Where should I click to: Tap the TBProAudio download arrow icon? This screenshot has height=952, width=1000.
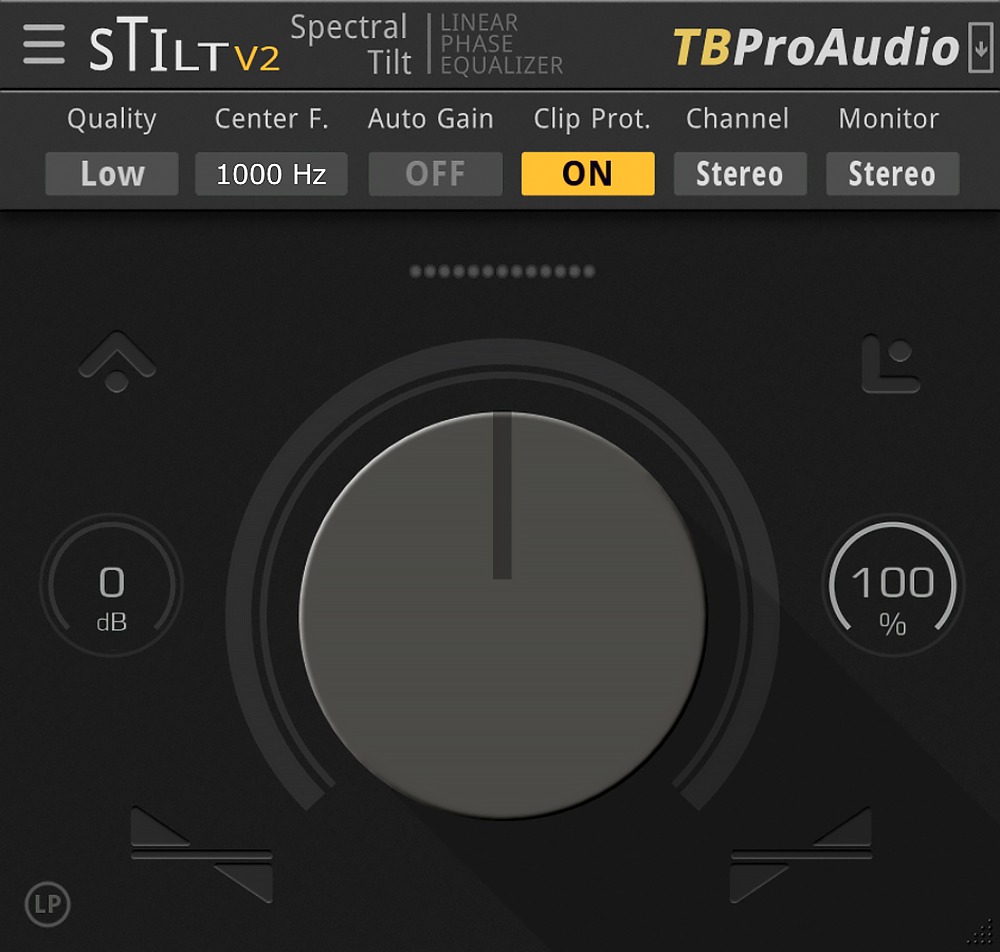coord(980,49)
